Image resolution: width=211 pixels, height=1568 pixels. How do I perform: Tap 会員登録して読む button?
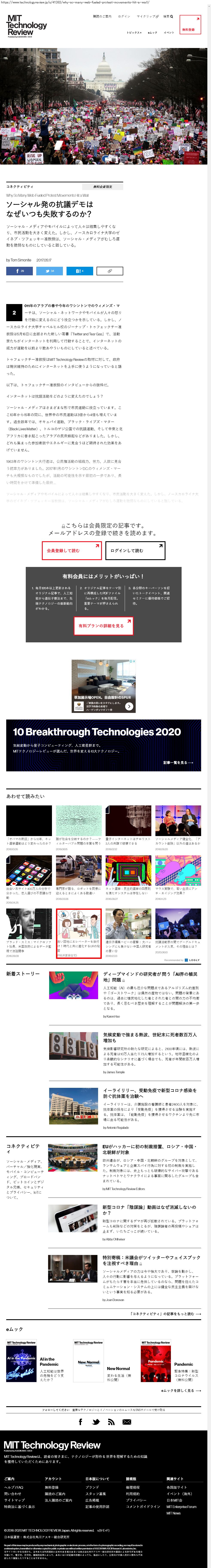click(x=71, y=550)
